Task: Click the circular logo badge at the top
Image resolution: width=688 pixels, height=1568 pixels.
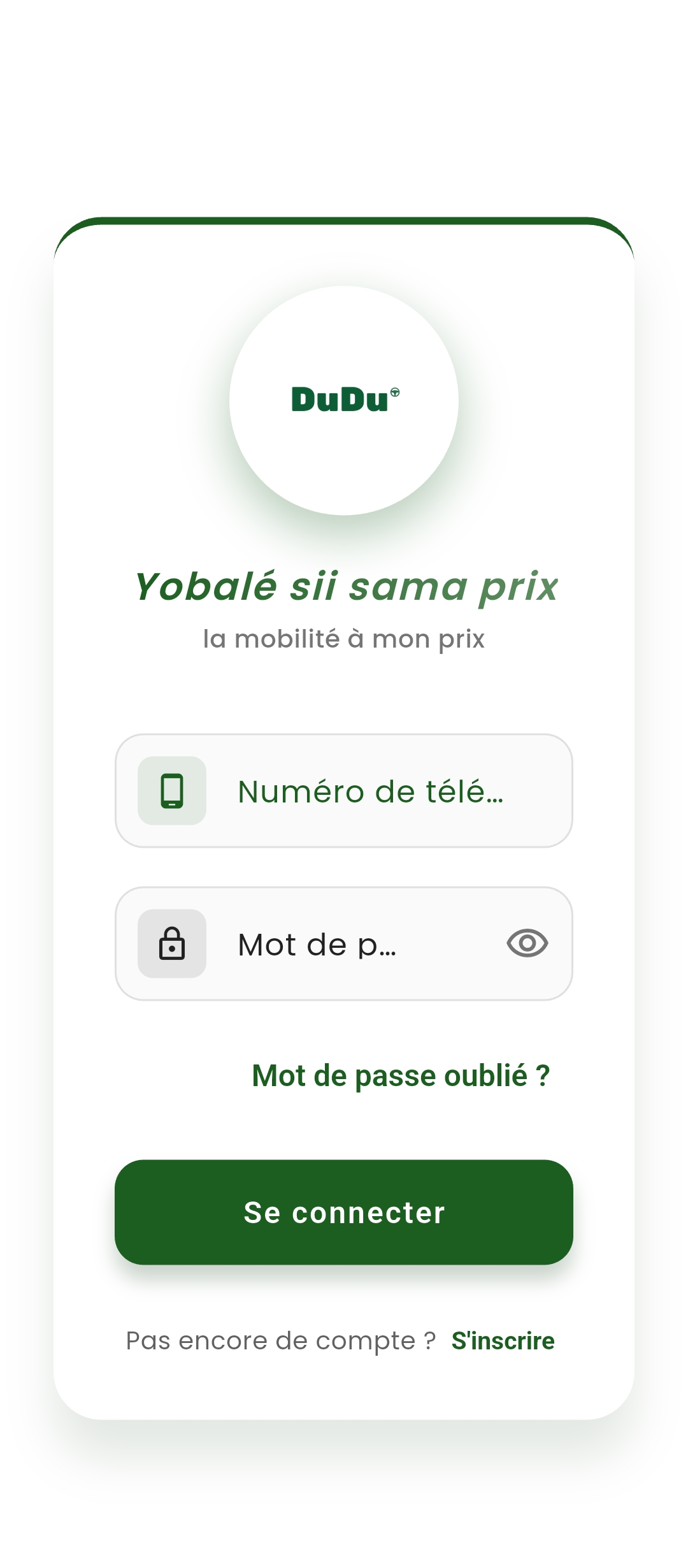Action: (344, 400)
